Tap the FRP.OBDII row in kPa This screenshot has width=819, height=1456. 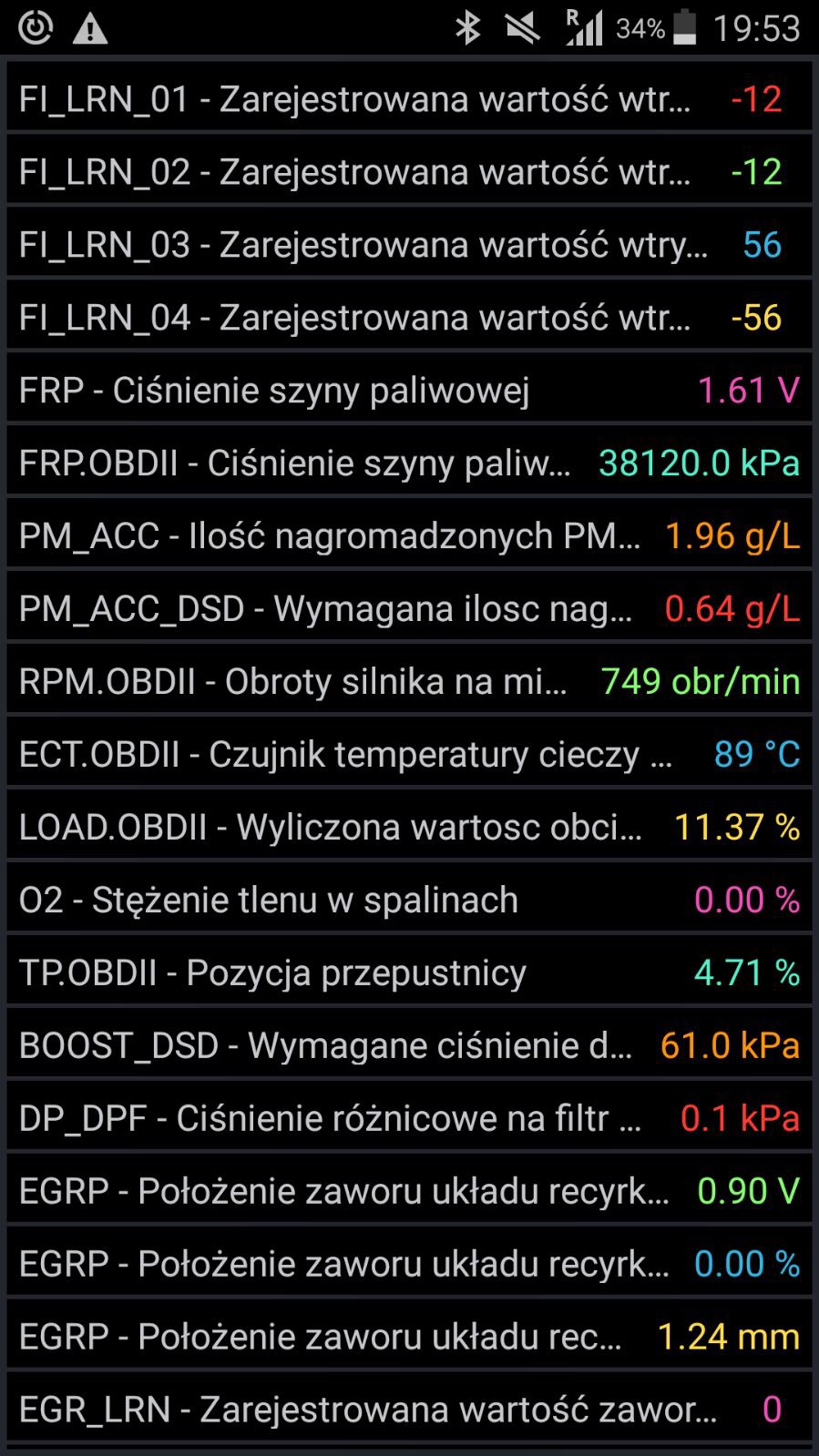(x=409, y=463)
